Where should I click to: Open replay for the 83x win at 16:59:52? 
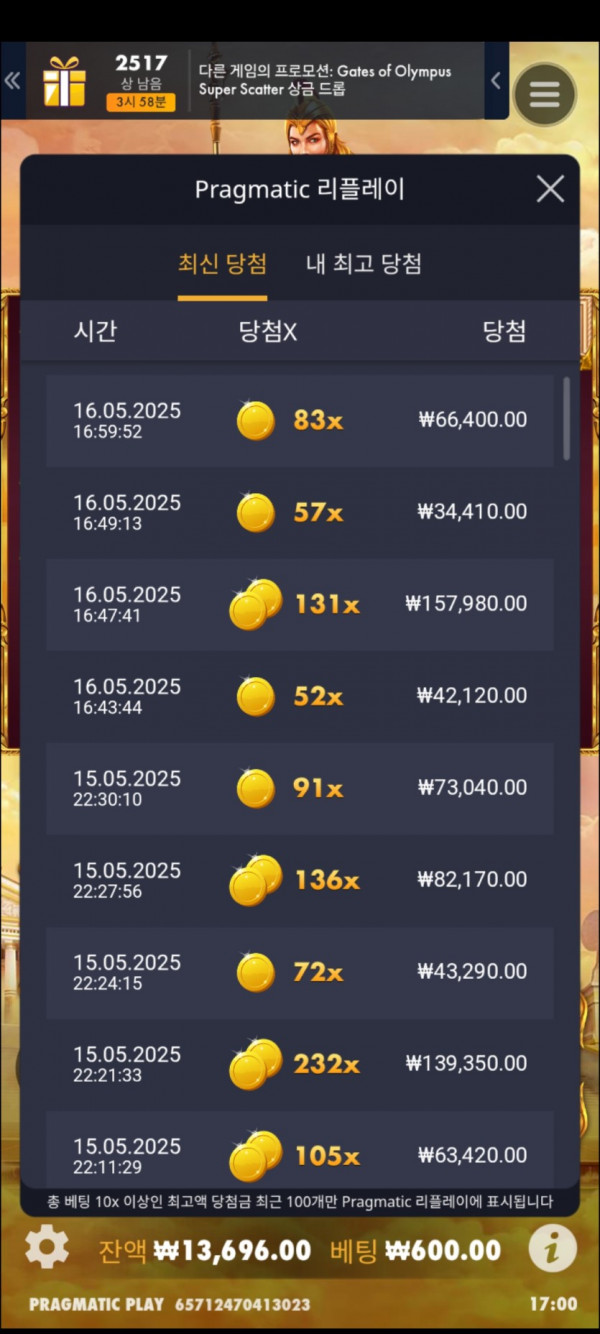pos(300,420)
